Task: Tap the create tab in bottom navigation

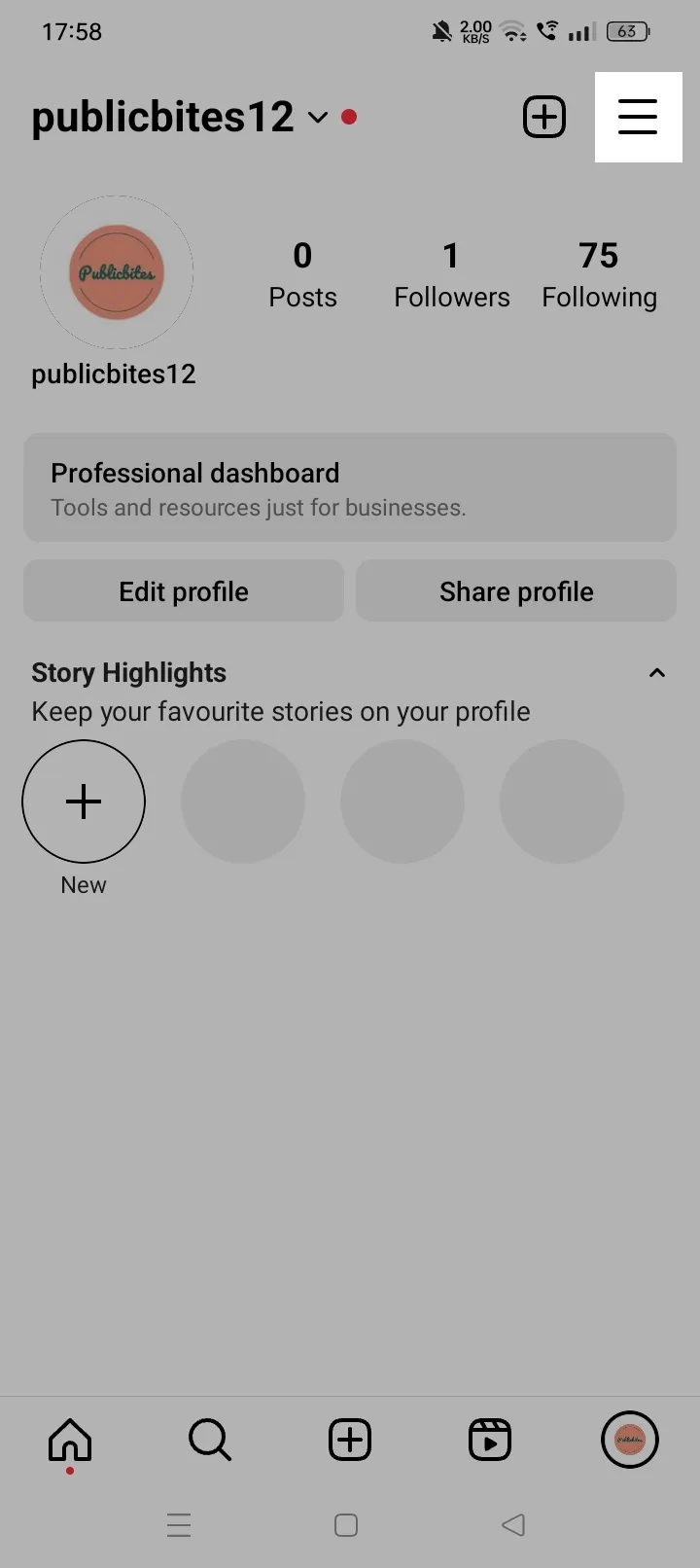Action: click(x=350, y=1440)
